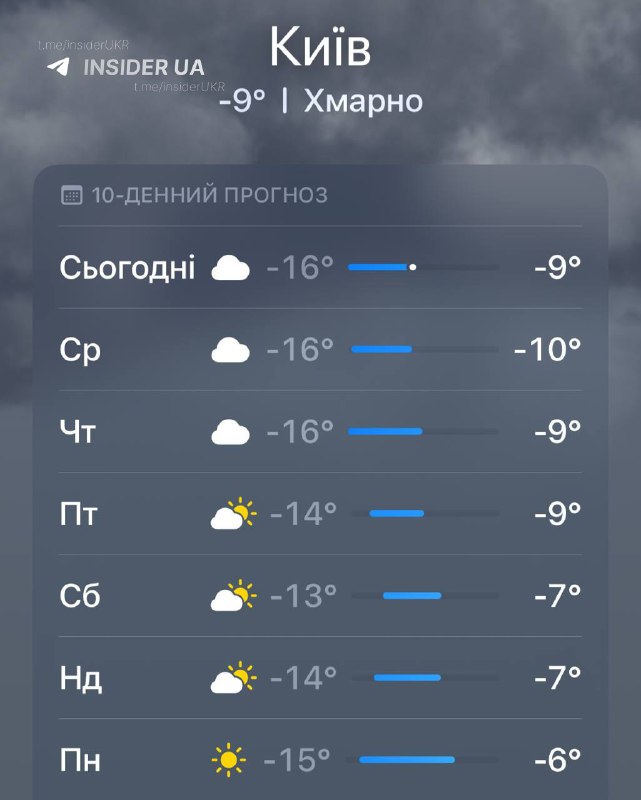This screenshot has width=641, height=800.
Task: Tap the Нд forecast row
Action: [x=320, y=679]
